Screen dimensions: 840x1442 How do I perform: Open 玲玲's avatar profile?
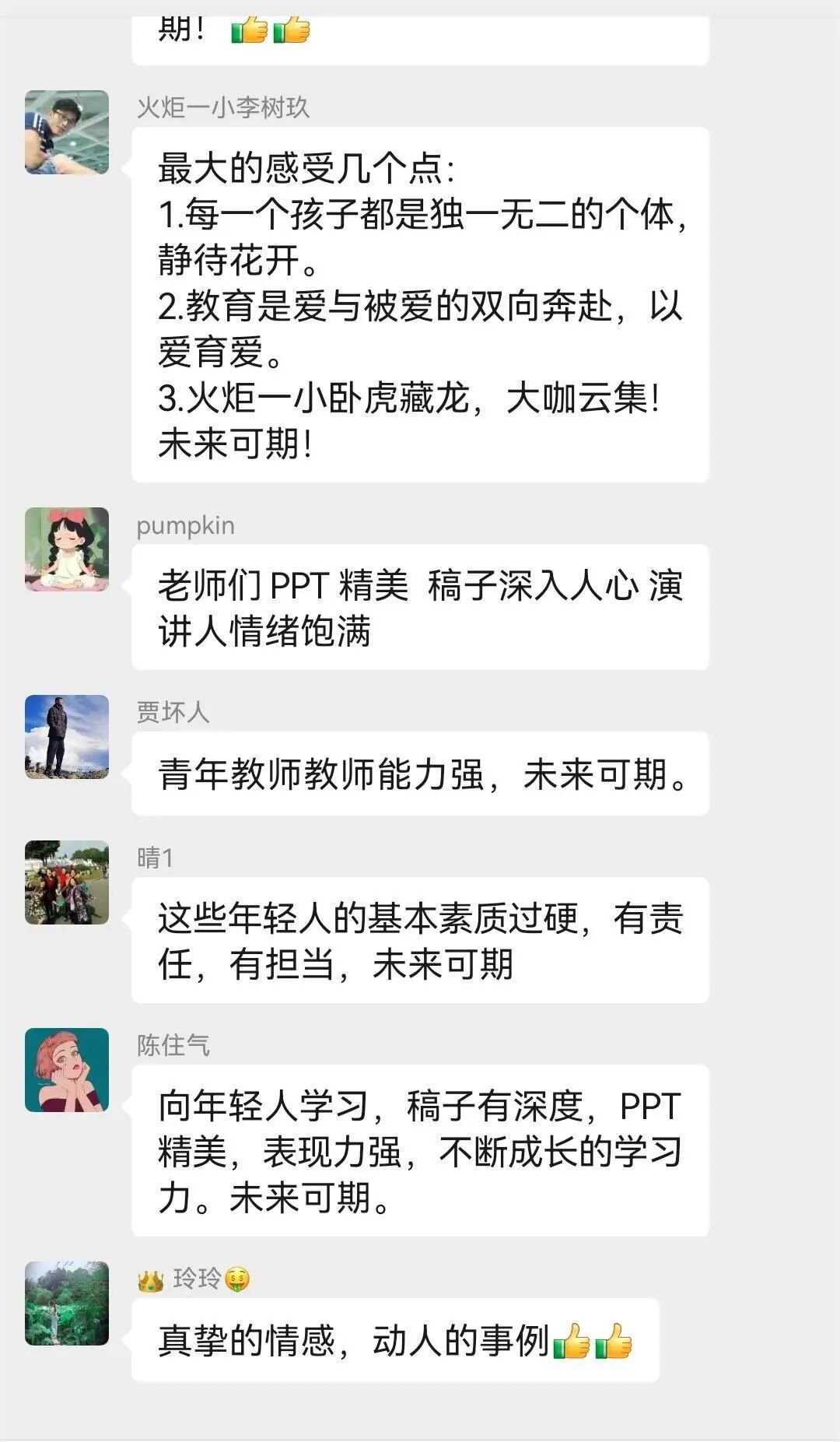67,1303
